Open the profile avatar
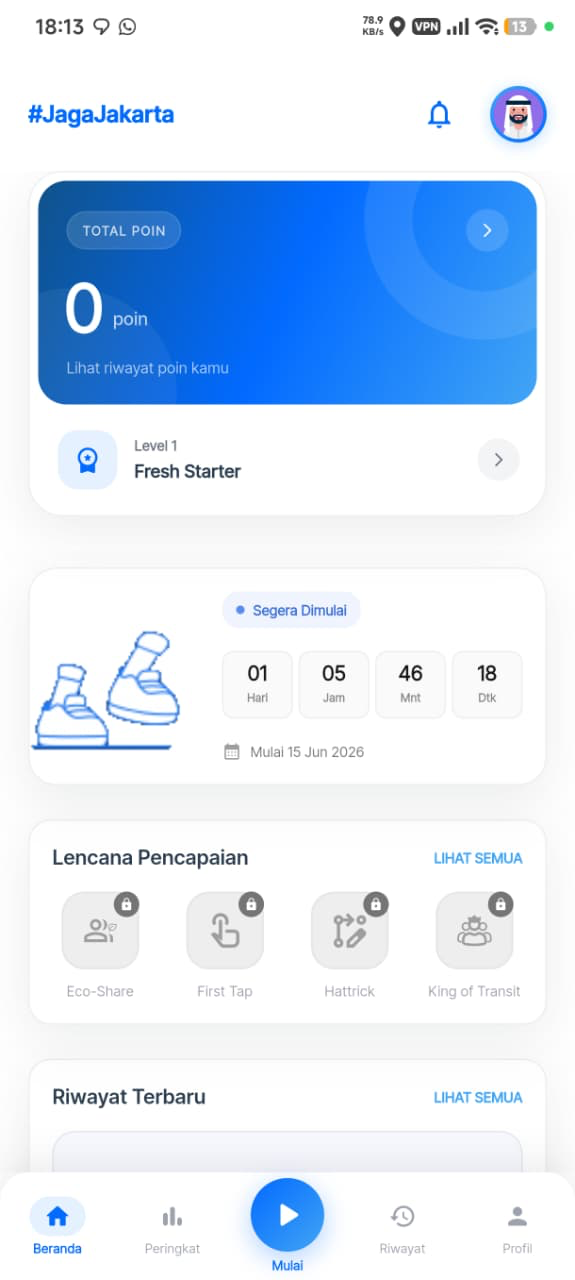The height and width of the screenshot is (1280, 575). [x=518, y=114]
